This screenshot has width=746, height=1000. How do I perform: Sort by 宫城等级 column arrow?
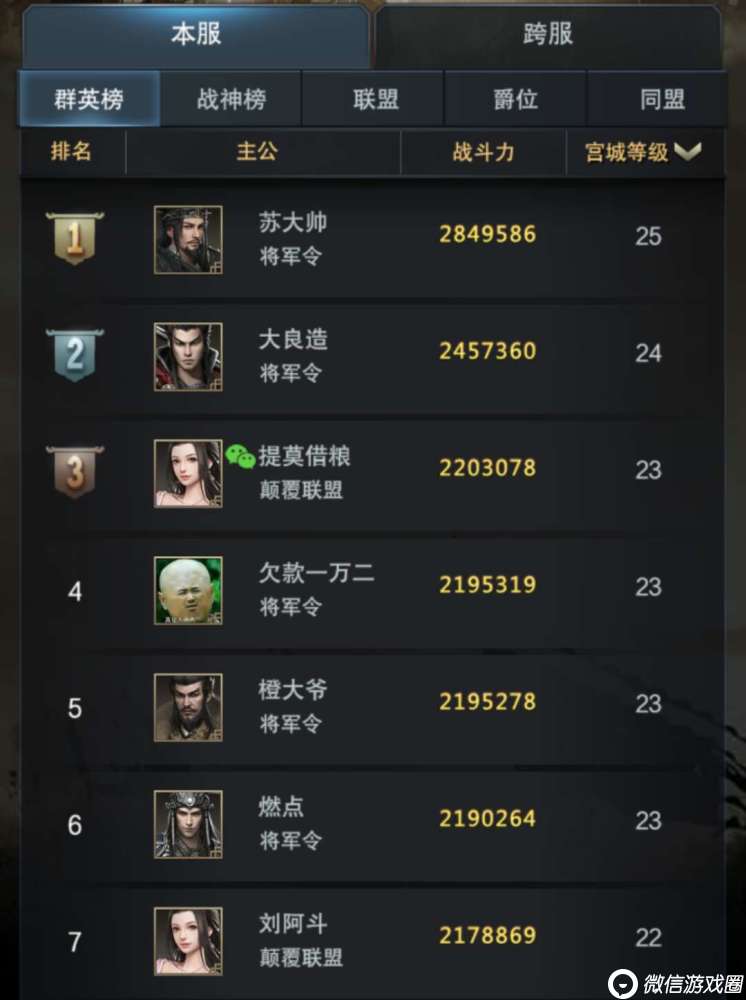point(688,152)
